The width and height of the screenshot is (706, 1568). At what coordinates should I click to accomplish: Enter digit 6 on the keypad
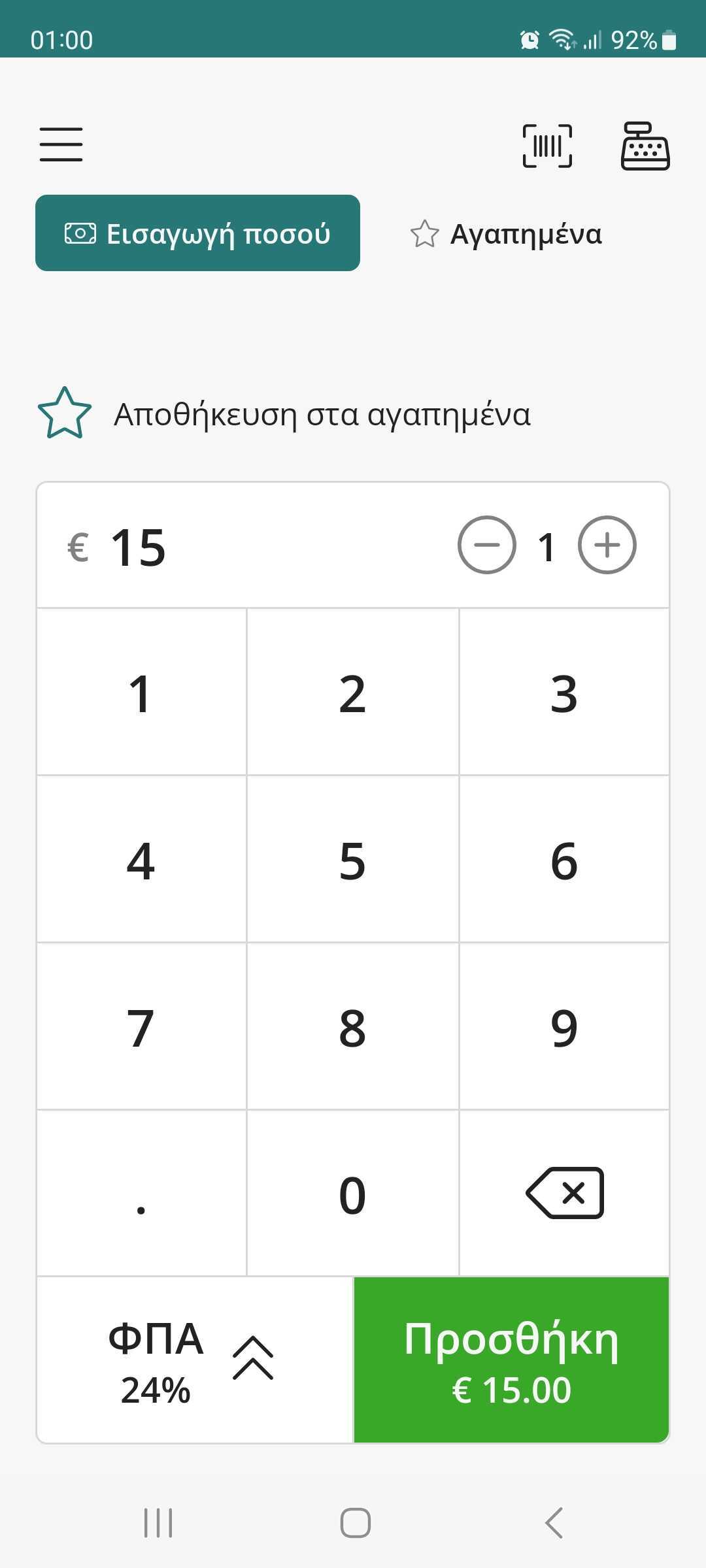(x=564, y=860)
